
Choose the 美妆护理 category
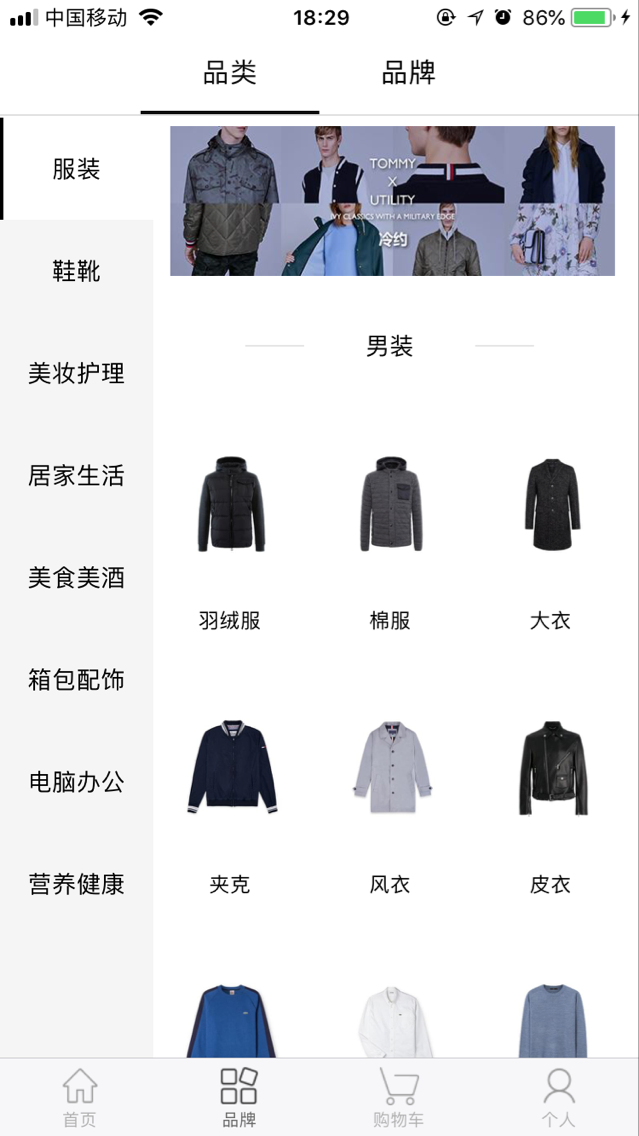click(77, 373)
